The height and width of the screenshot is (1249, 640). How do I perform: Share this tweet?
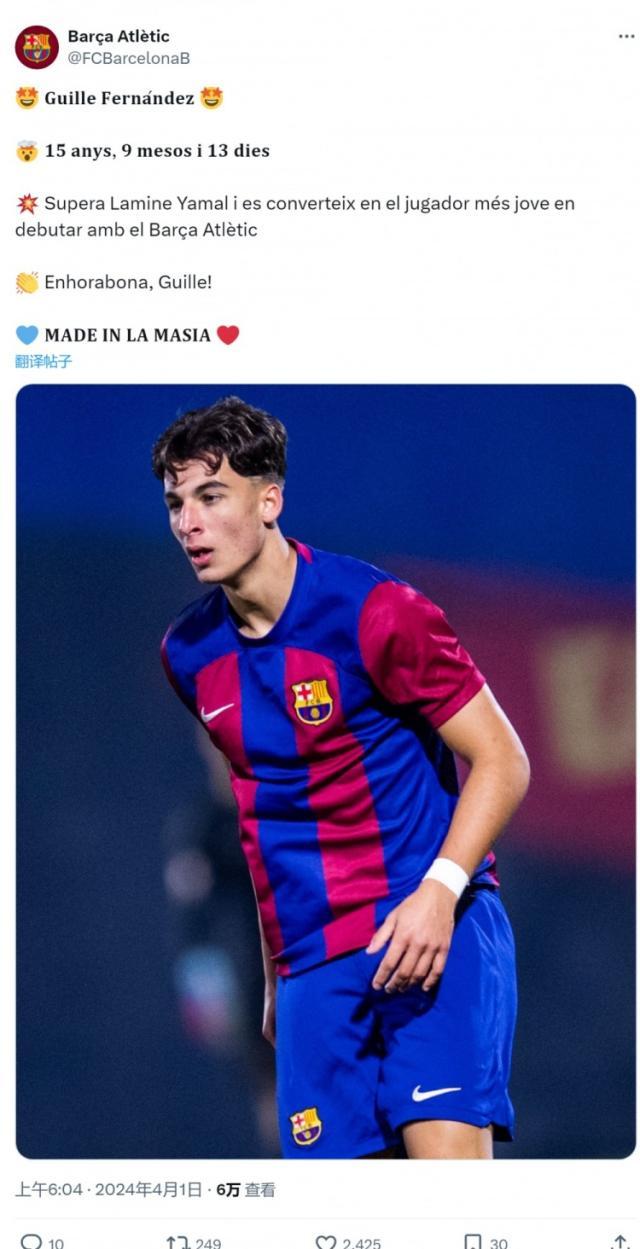620,1241
